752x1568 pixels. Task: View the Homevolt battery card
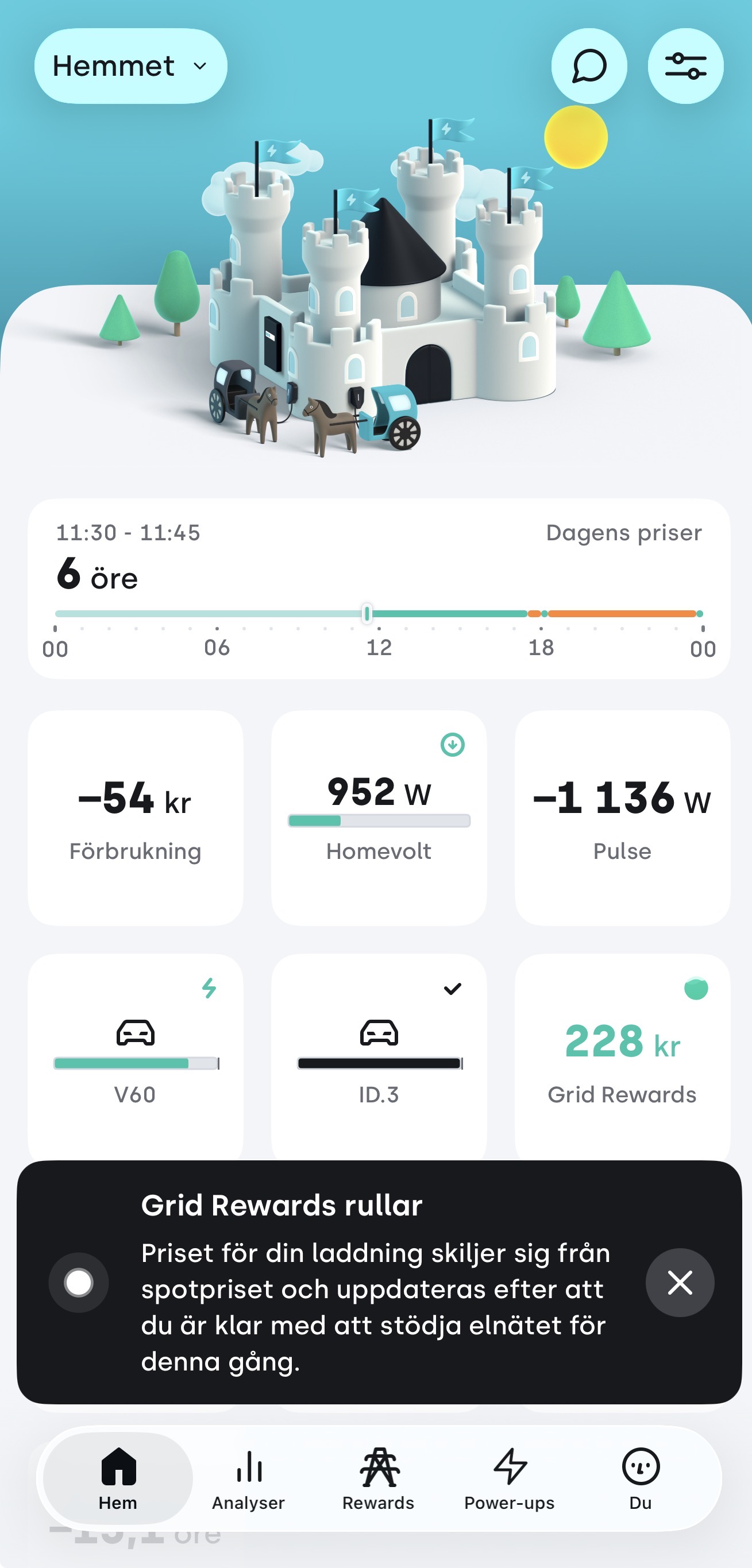click(x=379, y=818)
